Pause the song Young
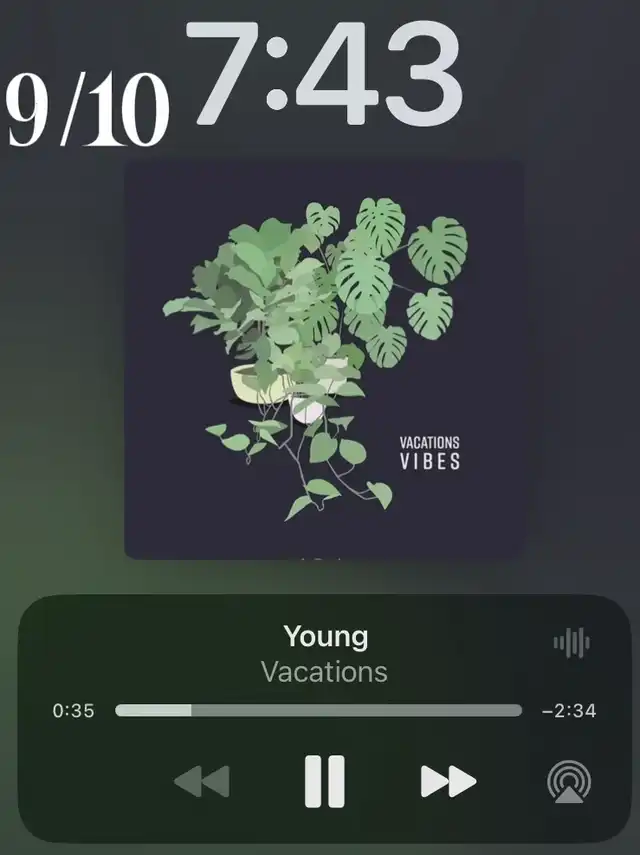The image size is (640, 855). point(324,781)
